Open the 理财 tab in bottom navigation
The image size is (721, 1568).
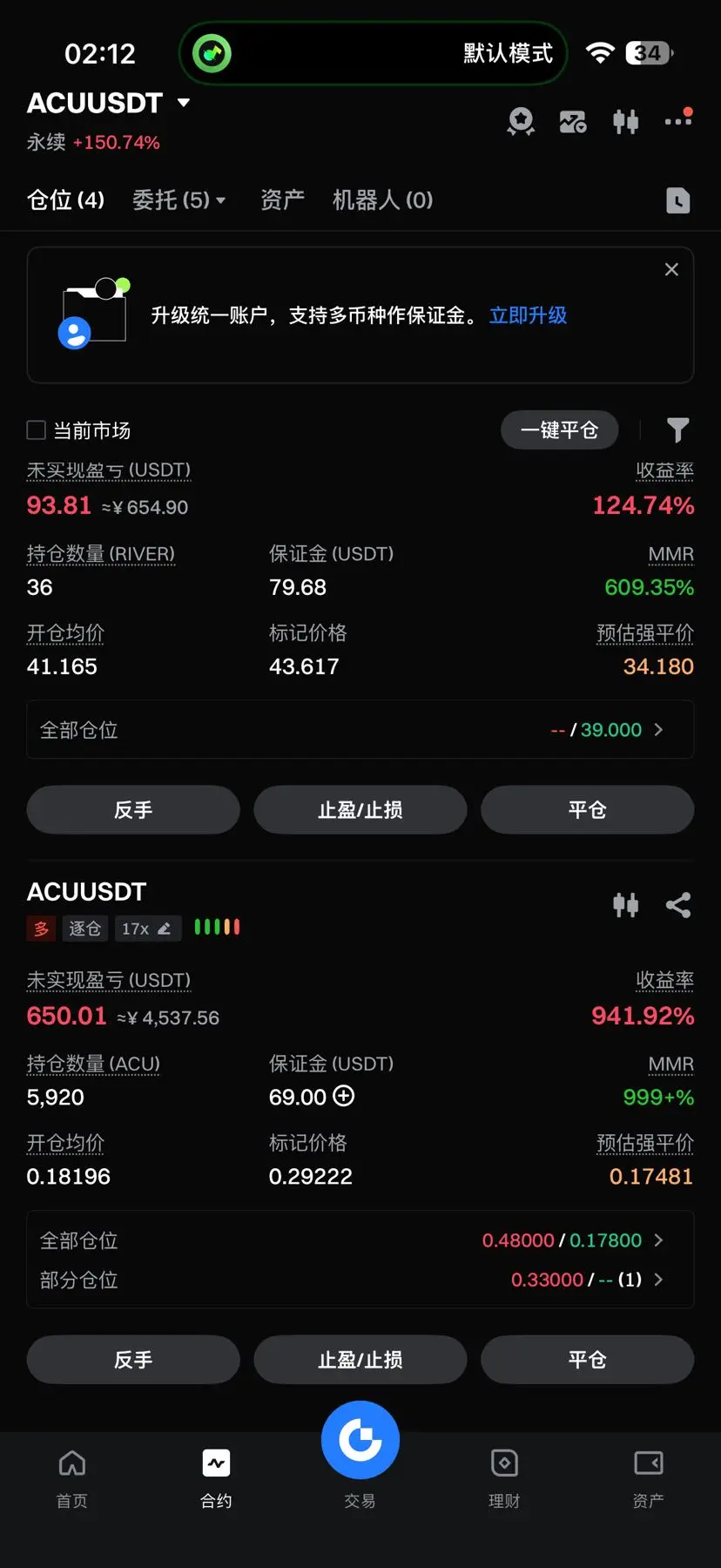504,1477
